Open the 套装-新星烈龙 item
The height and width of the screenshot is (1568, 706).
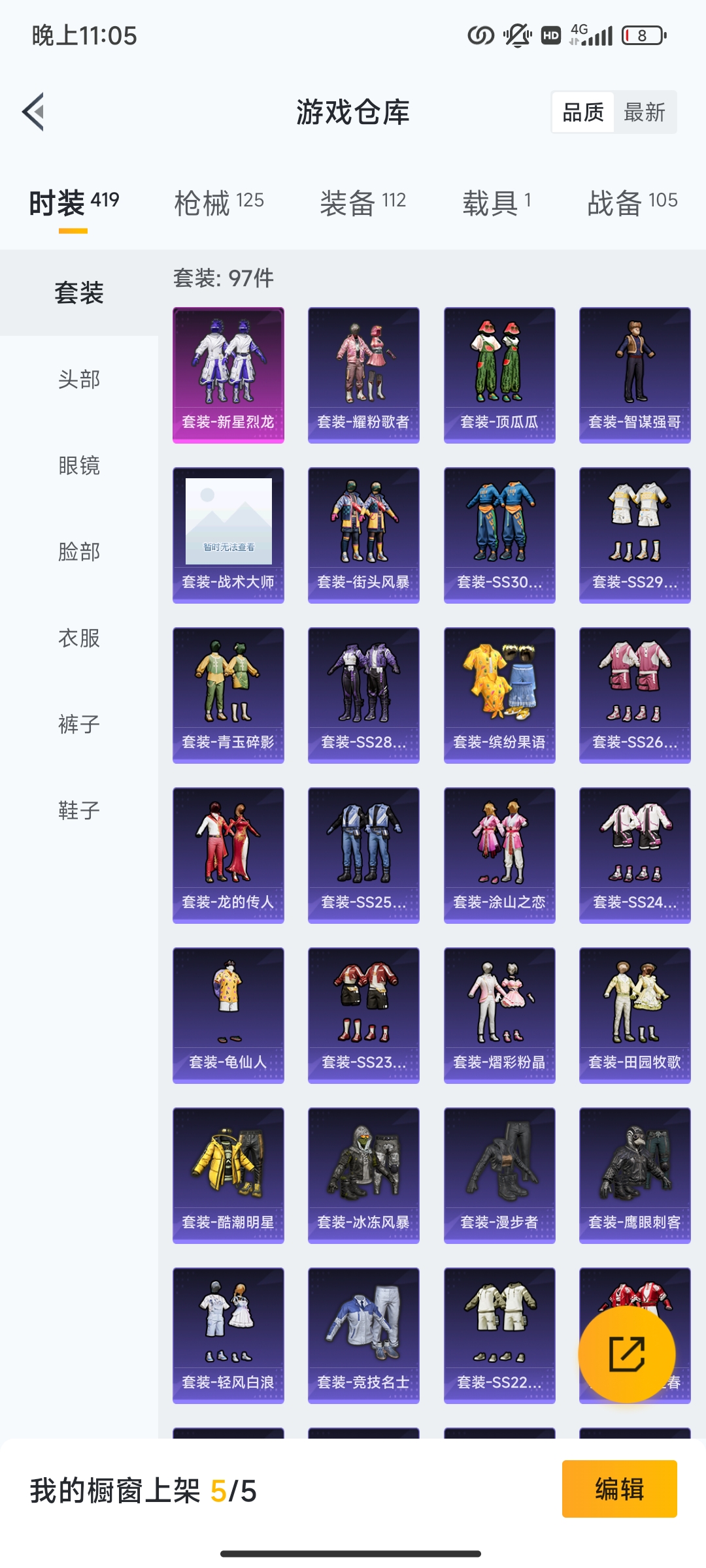228,375
